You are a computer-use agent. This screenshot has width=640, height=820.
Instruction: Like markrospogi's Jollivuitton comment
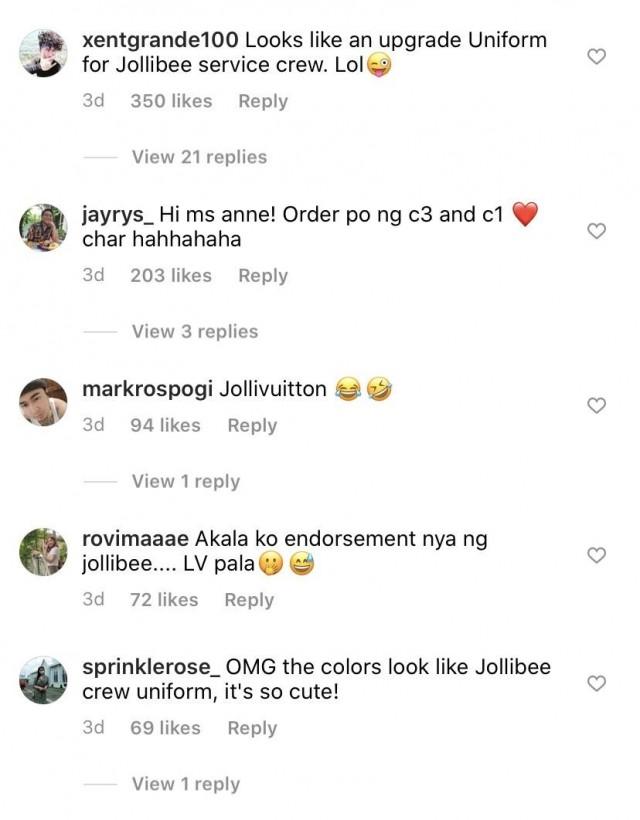(x=596, y=405)
